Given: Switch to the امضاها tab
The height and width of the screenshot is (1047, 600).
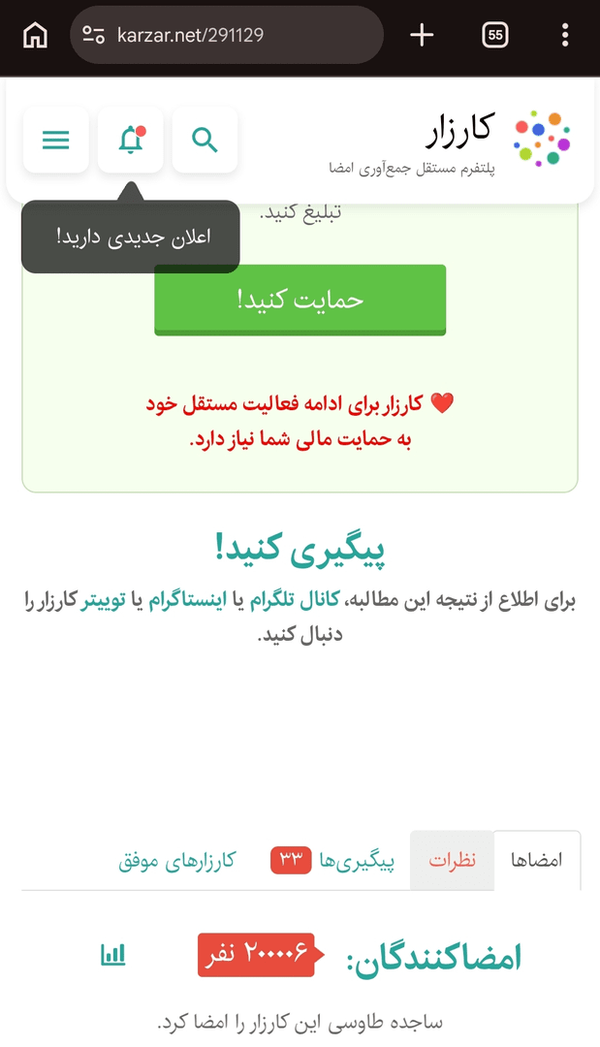Looking at the screenshot, I should (x=537, y=860).
